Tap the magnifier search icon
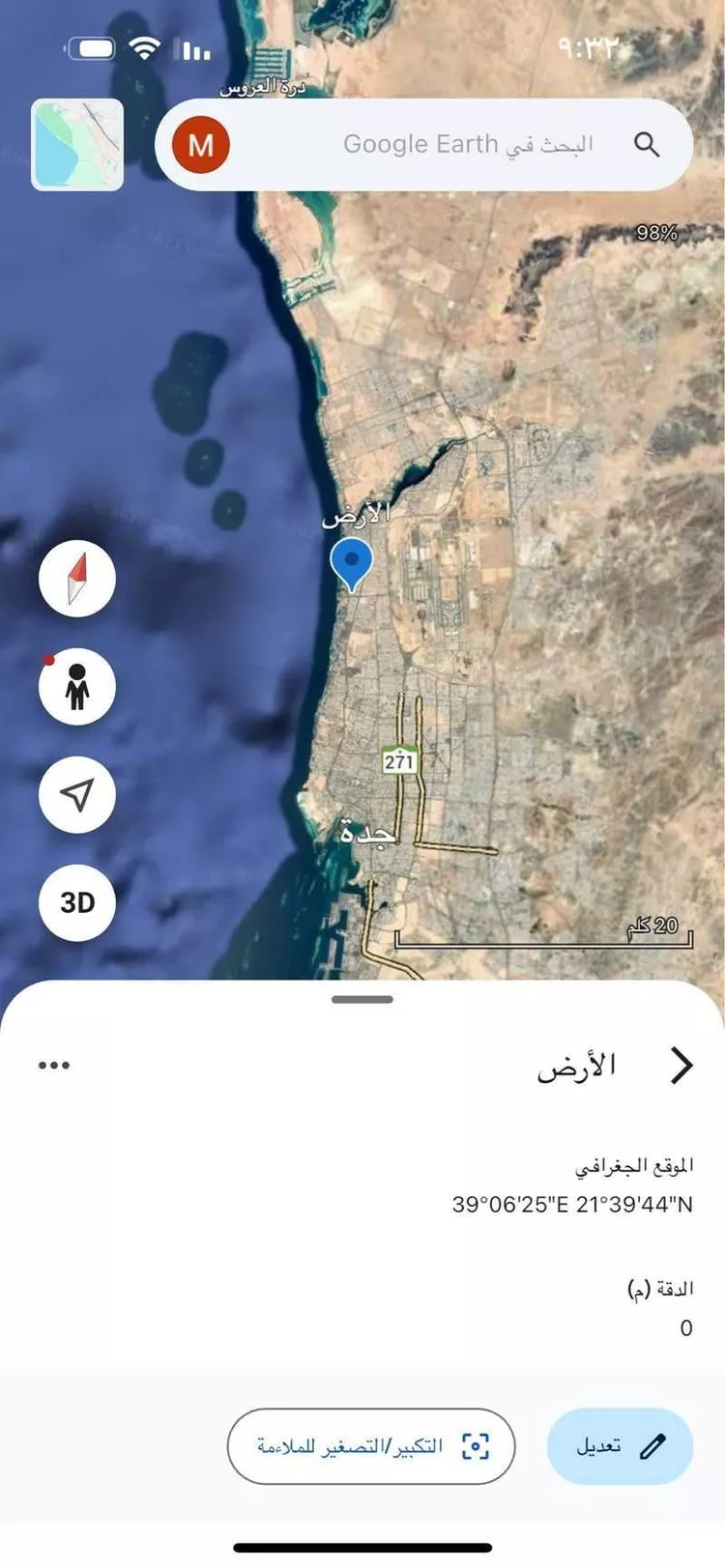Screen dimensions: 725x1568 coord(647,145)
